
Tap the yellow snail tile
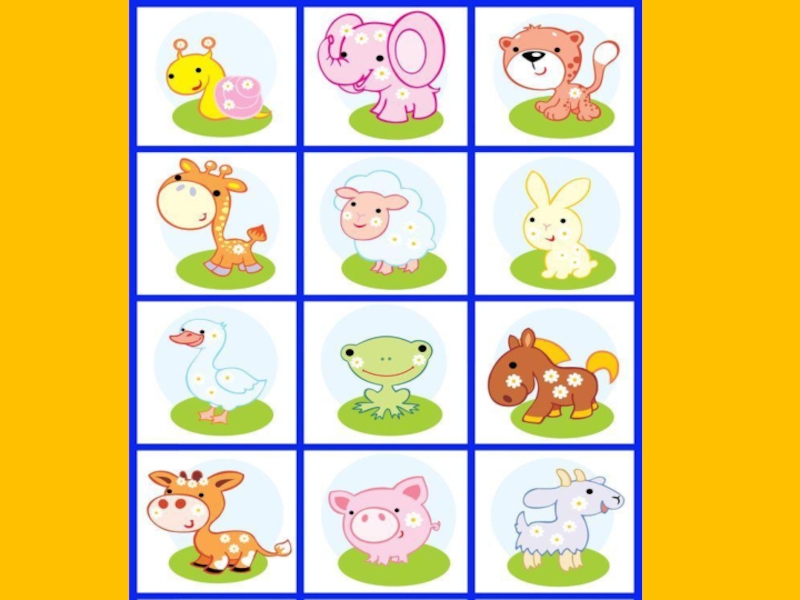coord(216,77)
